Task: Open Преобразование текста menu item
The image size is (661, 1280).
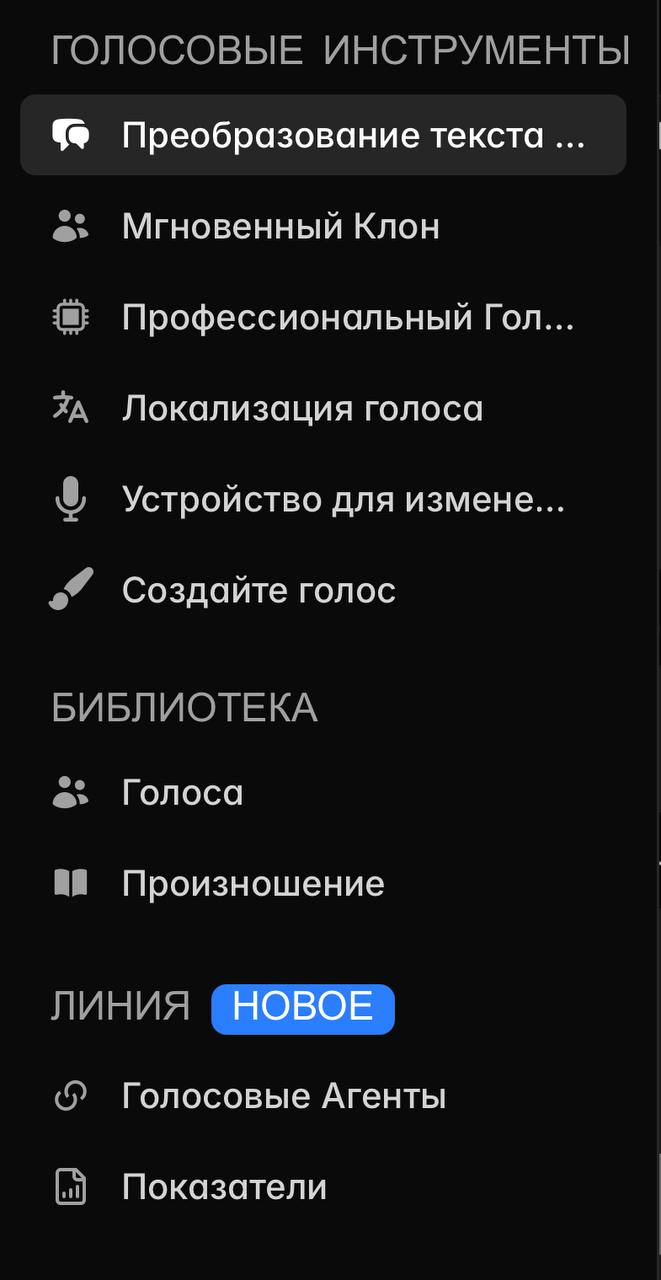Action: [x=322, y=135]
